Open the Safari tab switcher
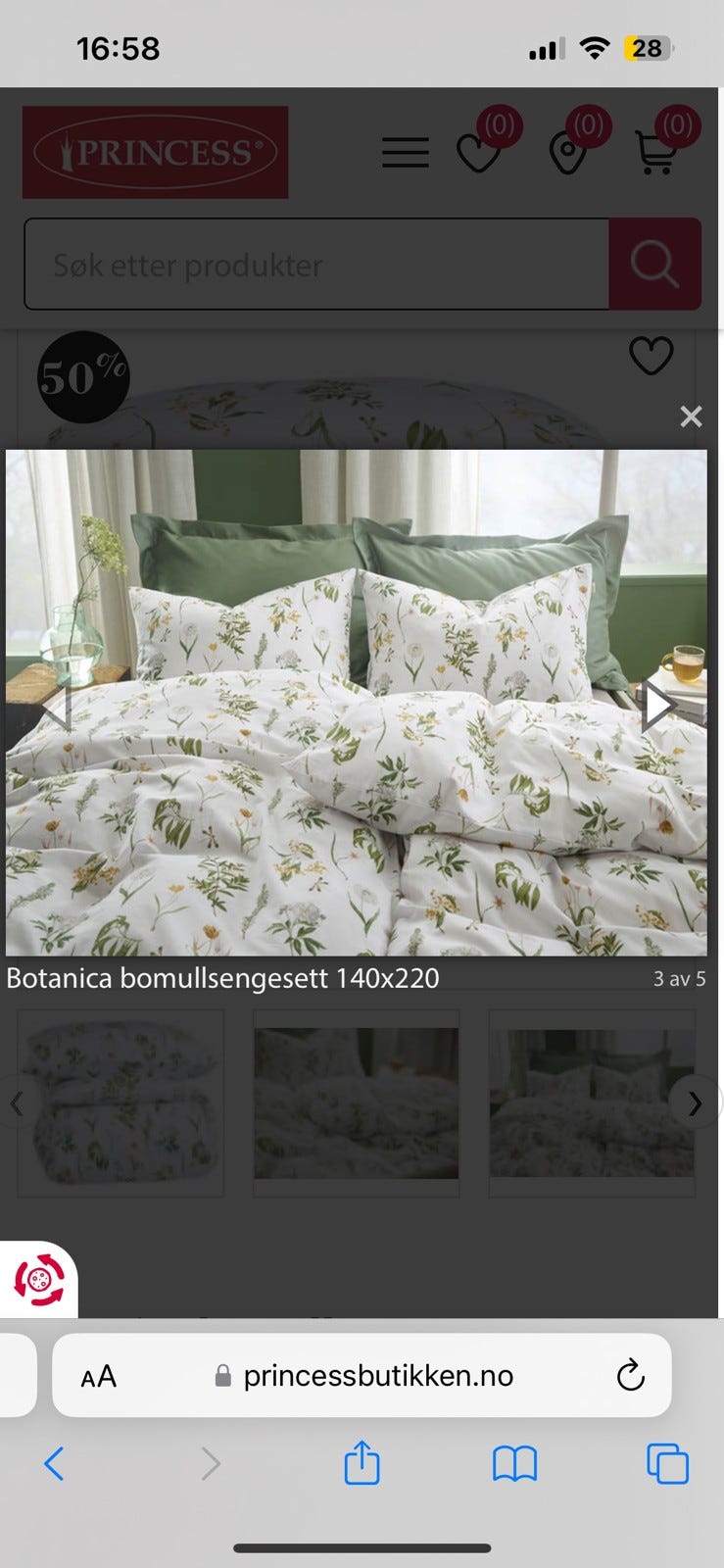724x1568 pixels. tap(666, 1464)
